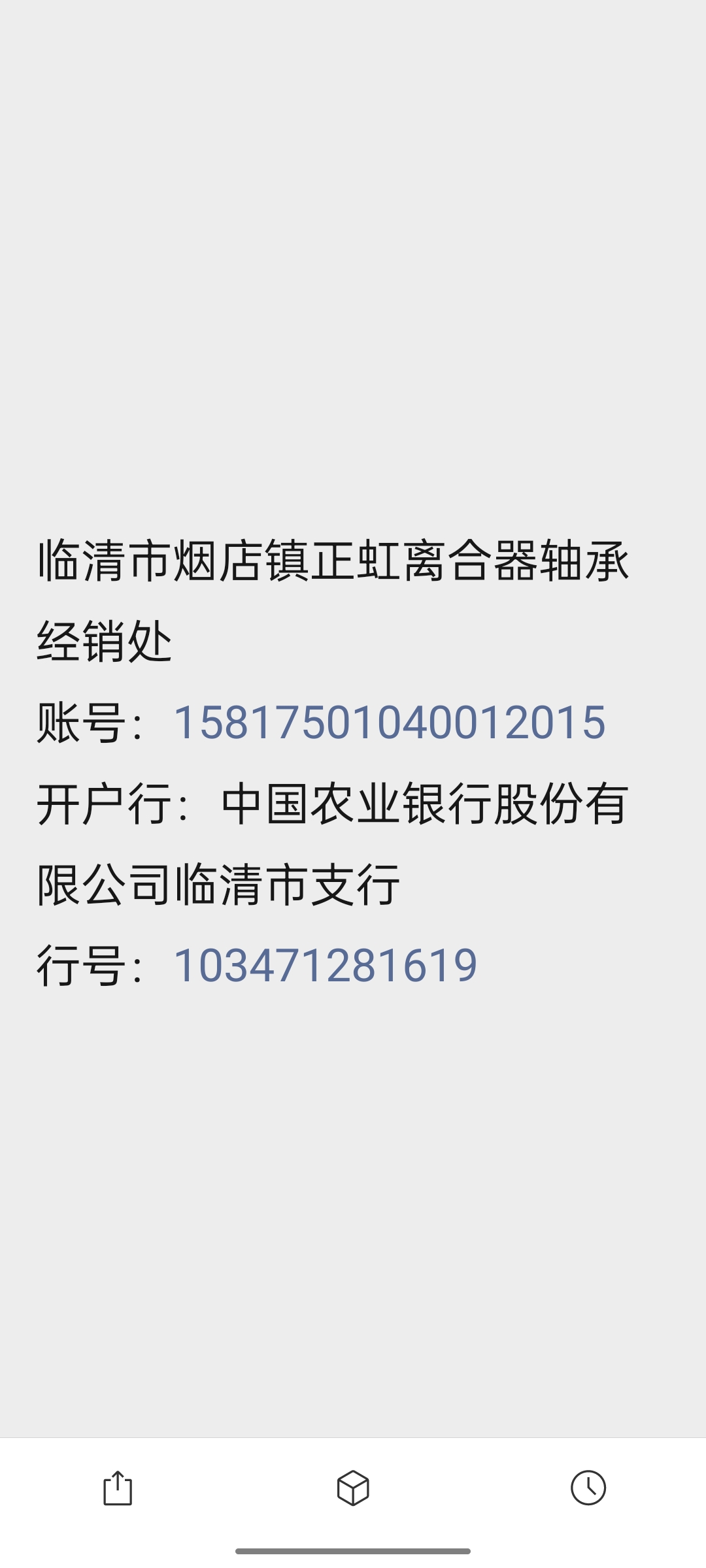Open the share icon in bottom toolbar

click(x=118, y=1488)
